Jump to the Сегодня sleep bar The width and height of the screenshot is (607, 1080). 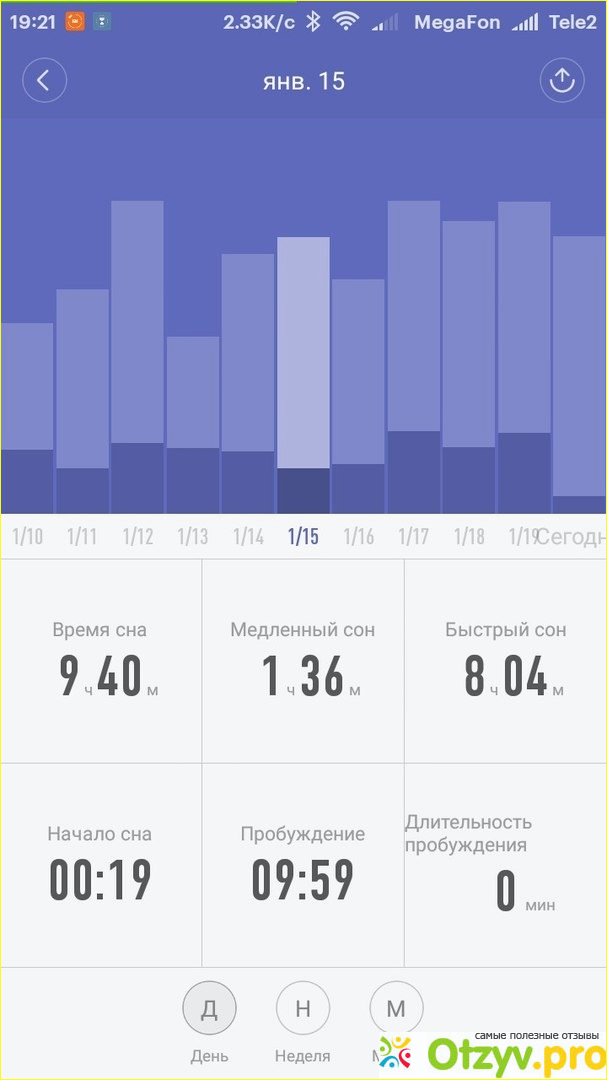click(x=579, y=375)
